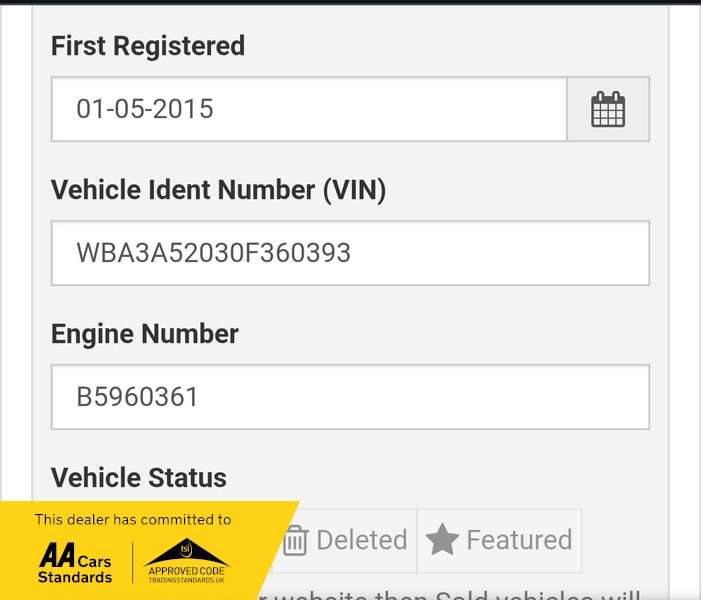
Task: Edit the First Registered date field
Action: coord(309,109)
